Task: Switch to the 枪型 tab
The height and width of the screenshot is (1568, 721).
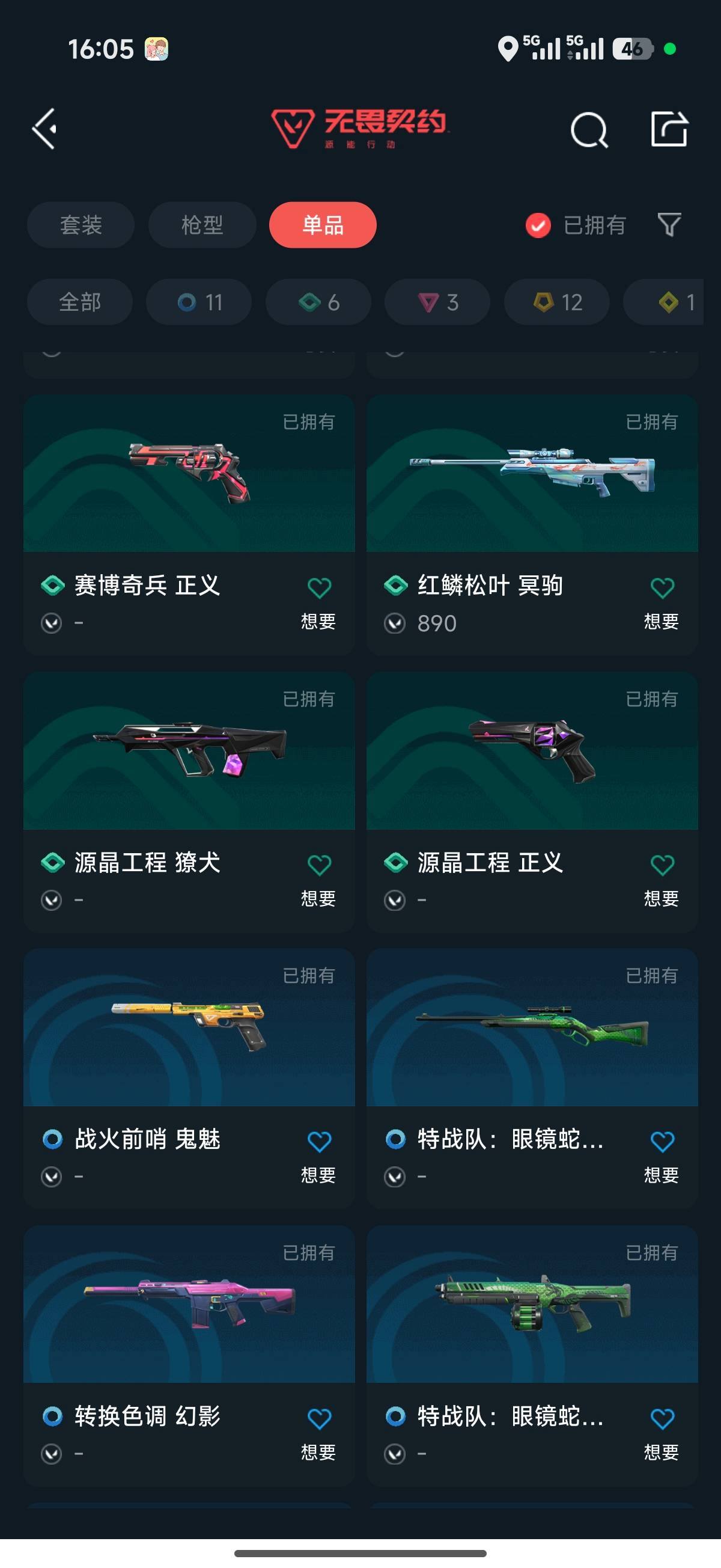Action: (x=201, y=225)
